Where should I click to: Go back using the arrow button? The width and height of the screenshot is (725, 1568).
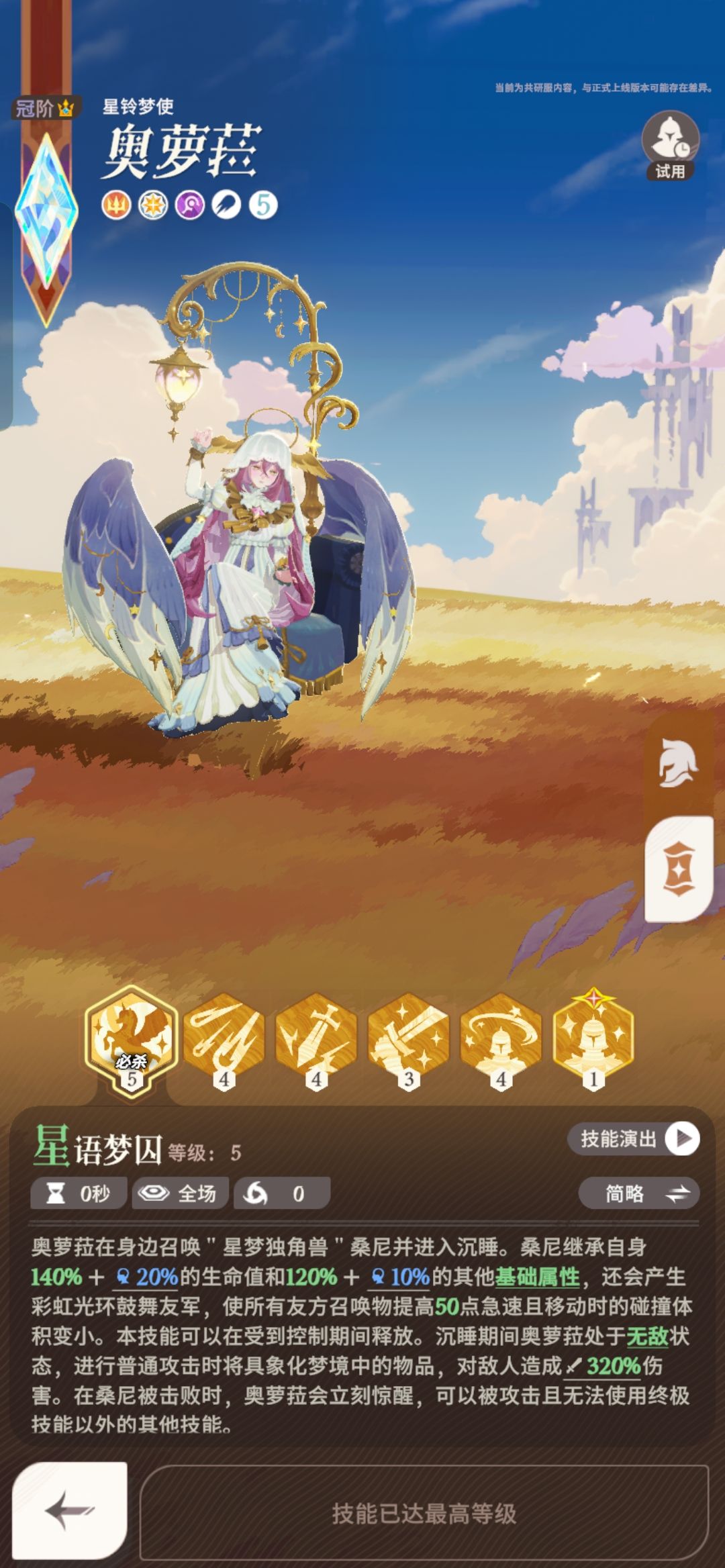click(70, 1511)
